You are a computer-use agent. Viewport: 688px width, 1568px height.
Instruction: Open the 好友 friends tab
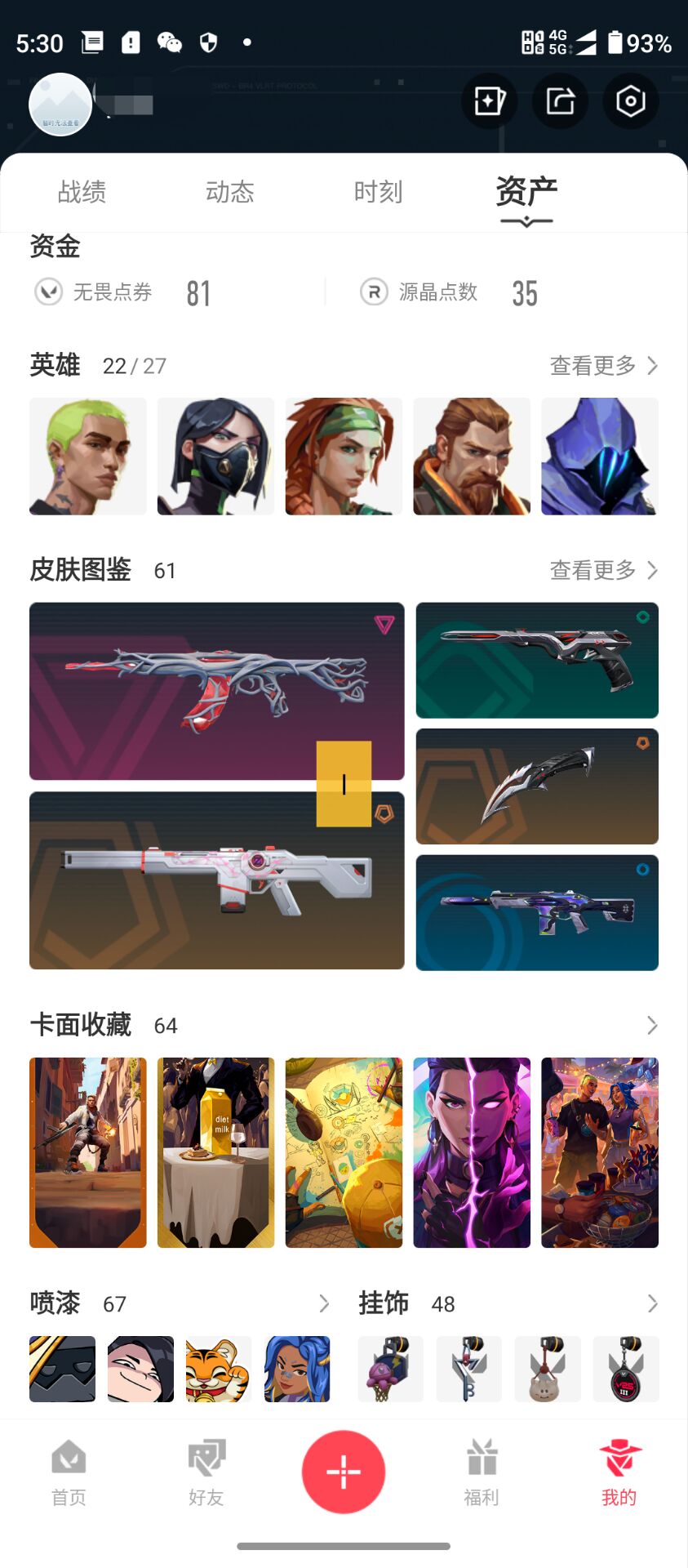206,1472
